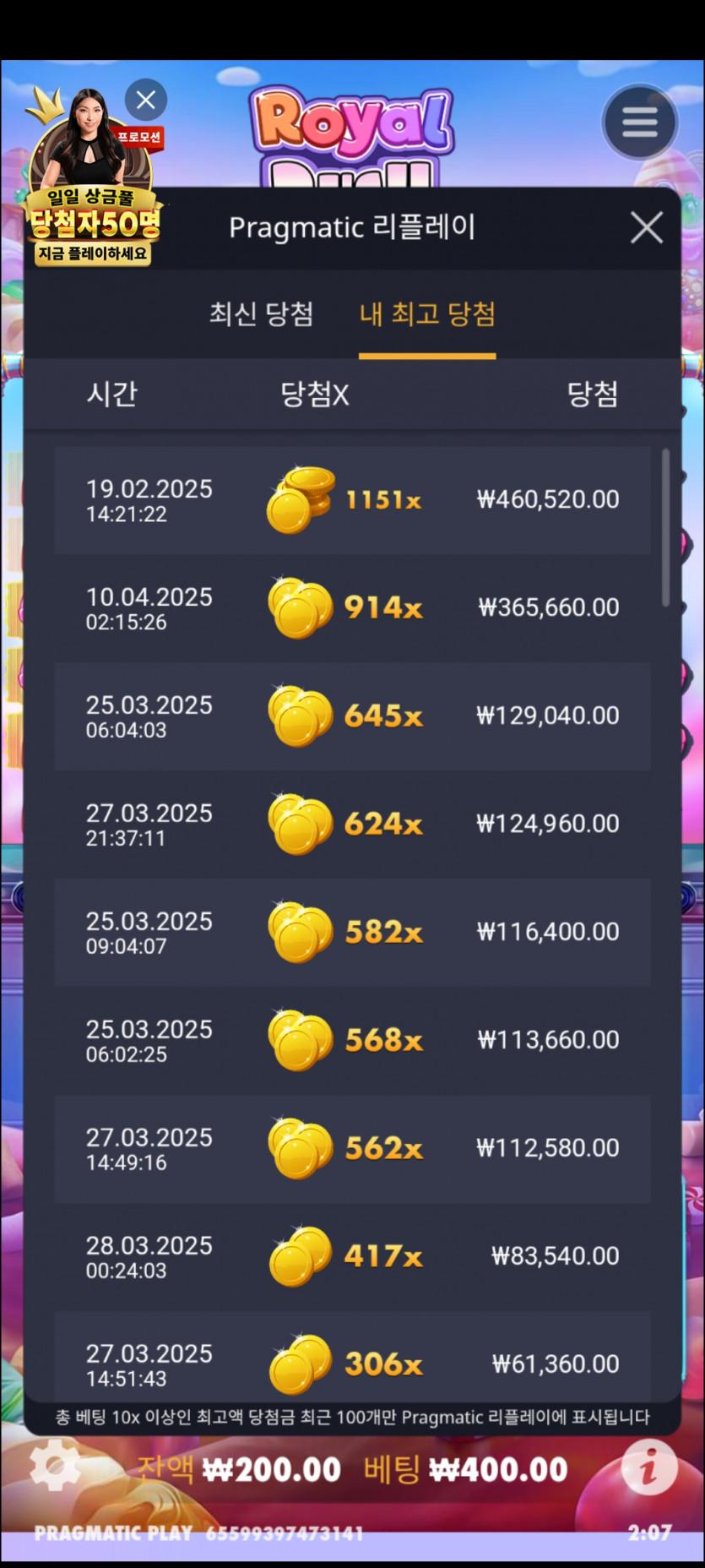Open the hamburger menu button
Image resolution: width=705 pixels, height=1568 pixels.
639,122
